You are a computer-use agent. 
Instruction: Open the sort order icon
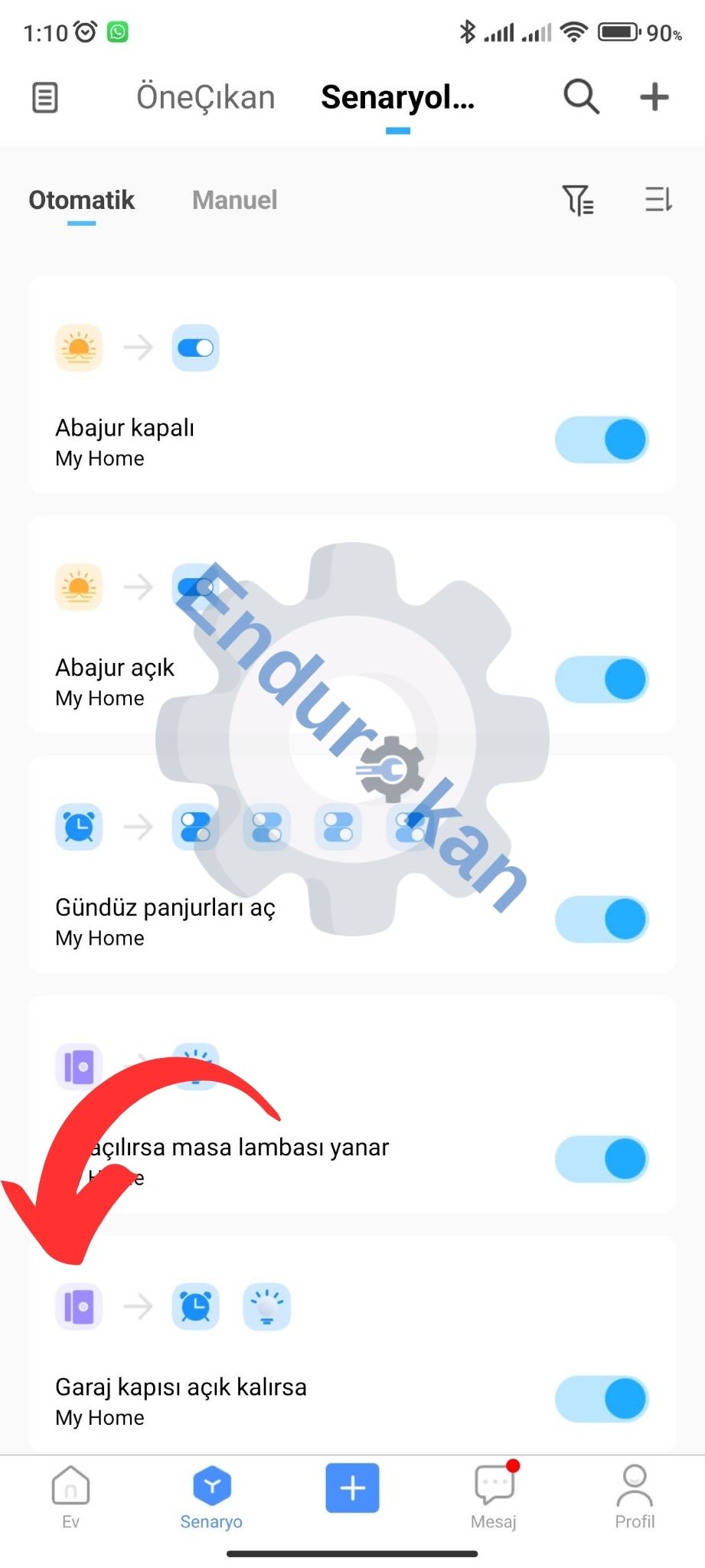tap(658, 200)
